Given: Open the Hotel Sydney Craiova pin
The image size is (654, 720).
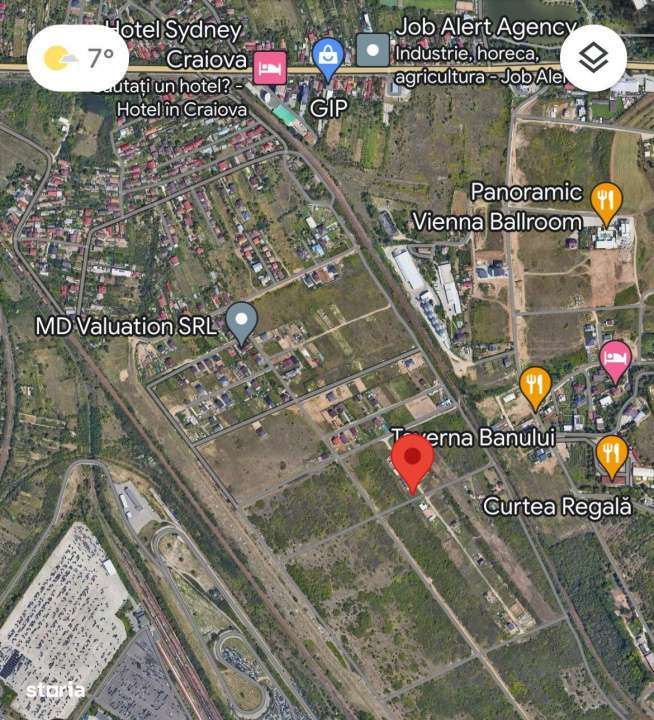Looking at the screenshot, I should [269, 67].
